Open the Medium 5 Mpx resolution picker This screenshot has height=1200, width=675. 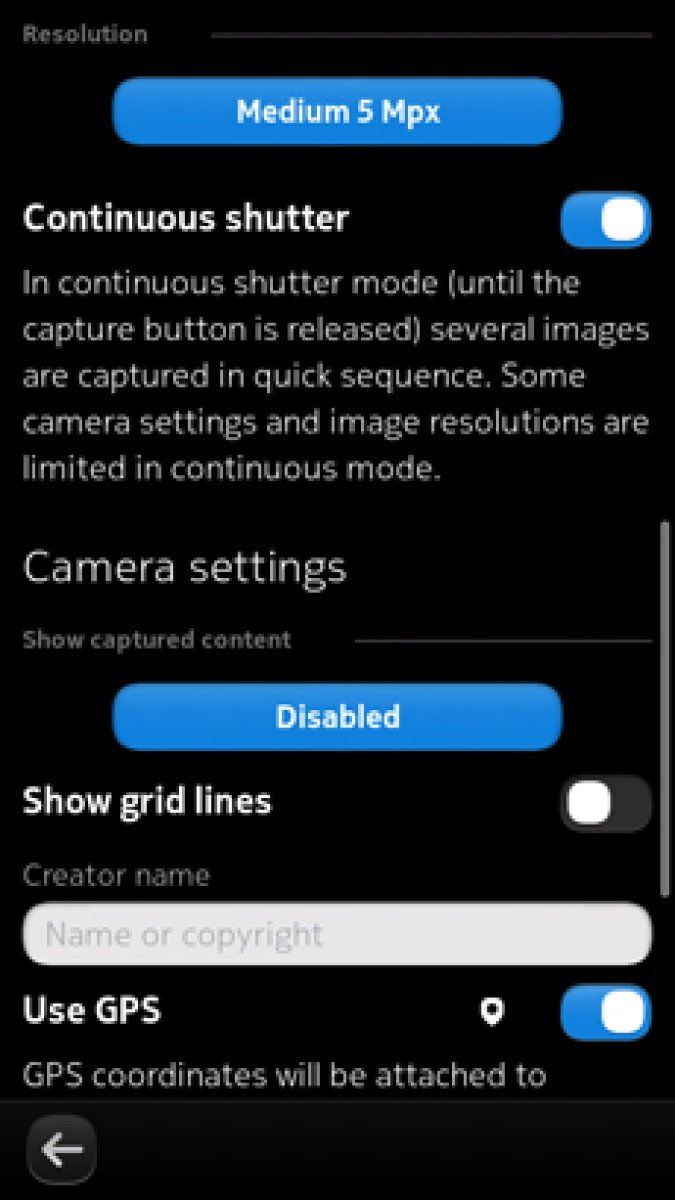(x=337, y=111)
